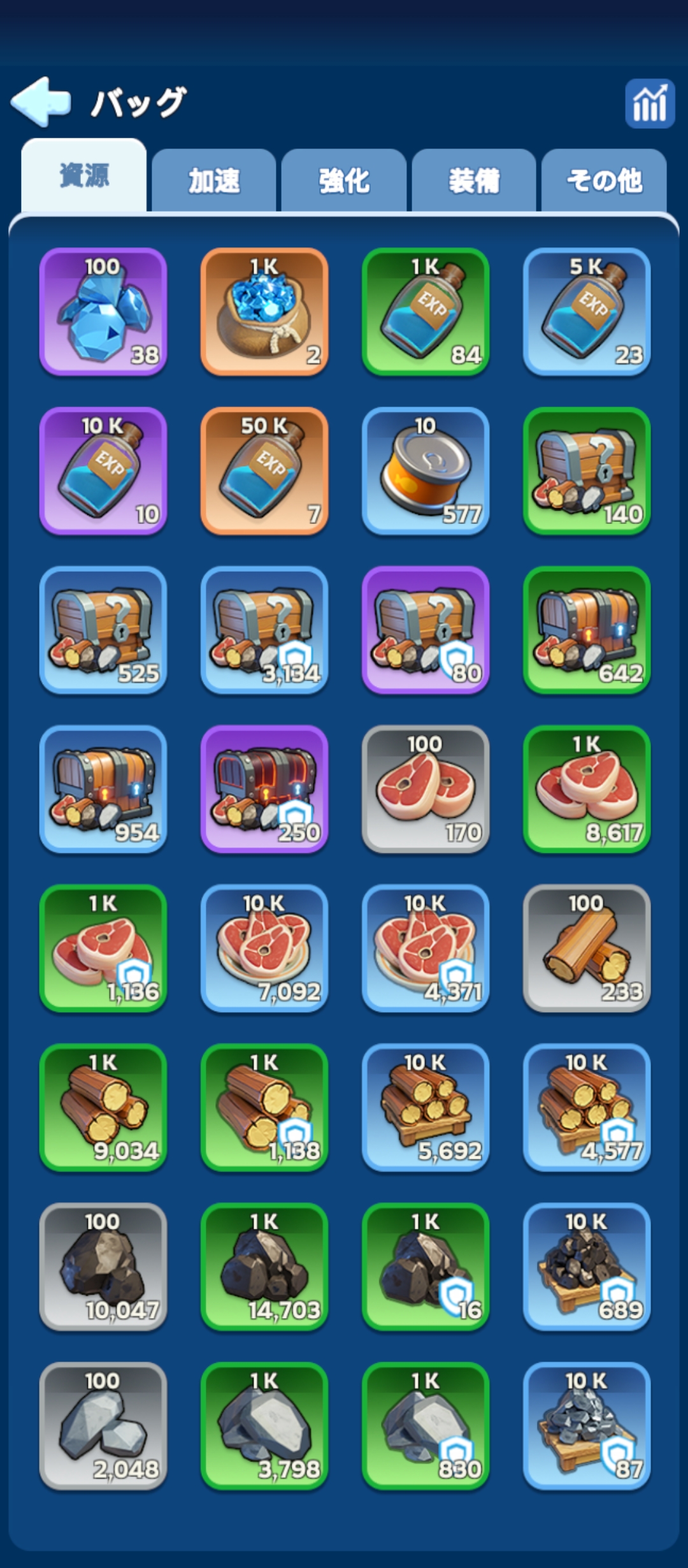688x1568 pixels.
Task: Choose the purple chest with 250
Action: point(264,789)
